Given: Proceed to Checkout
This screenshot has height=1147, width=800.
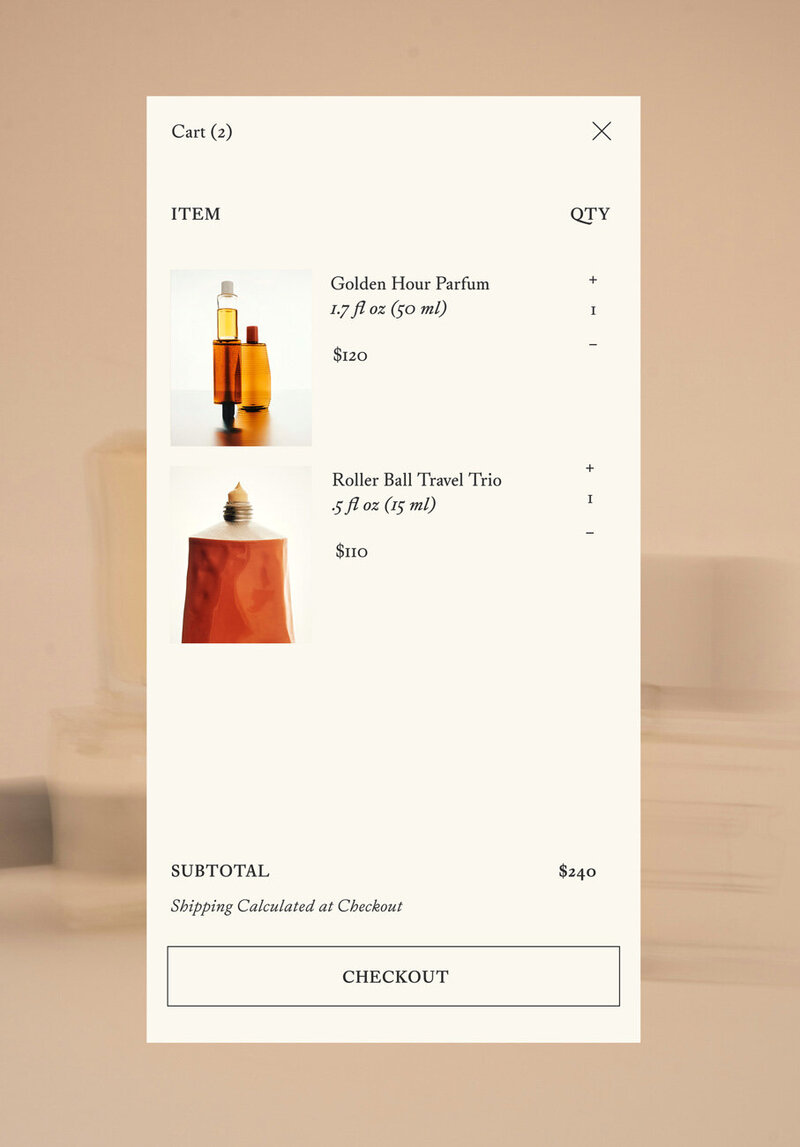Looking at the screenshot, I should (393, 976).
